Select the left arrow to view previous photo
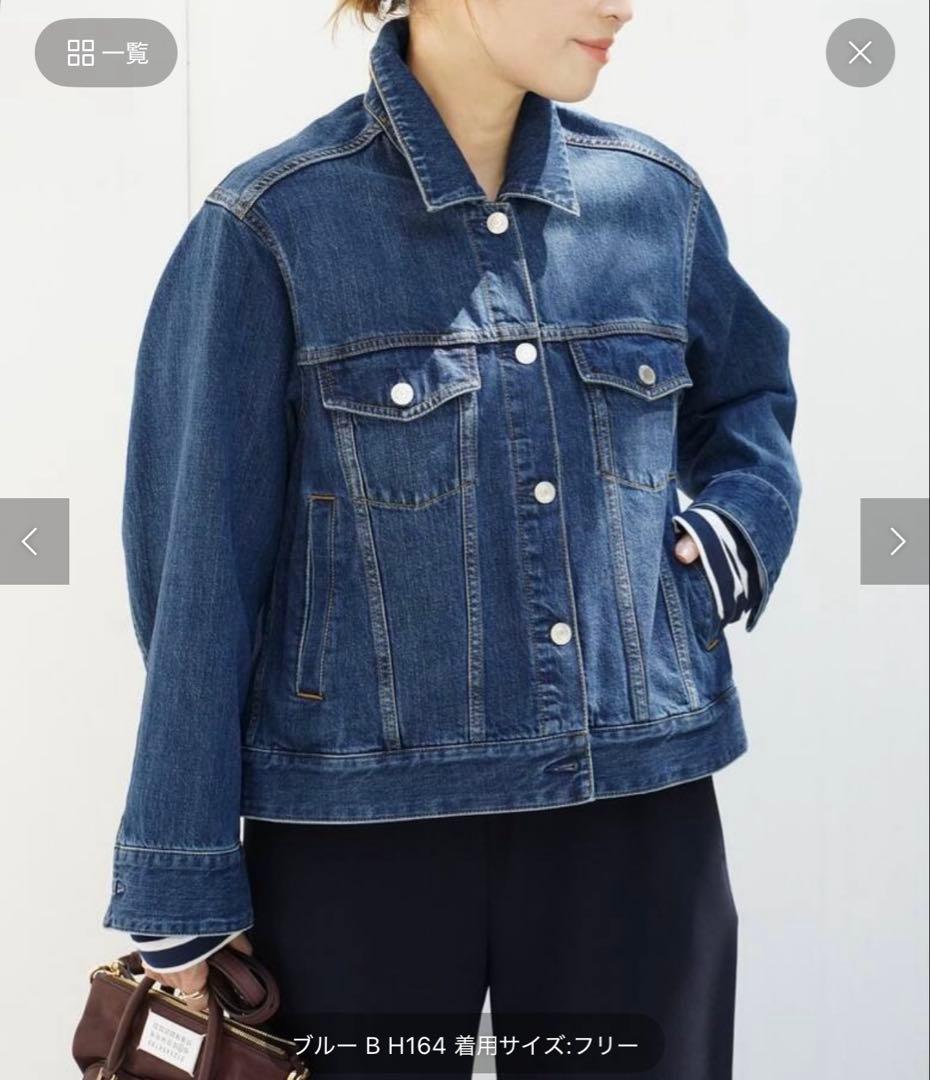930x1080 pixels. 31,540
